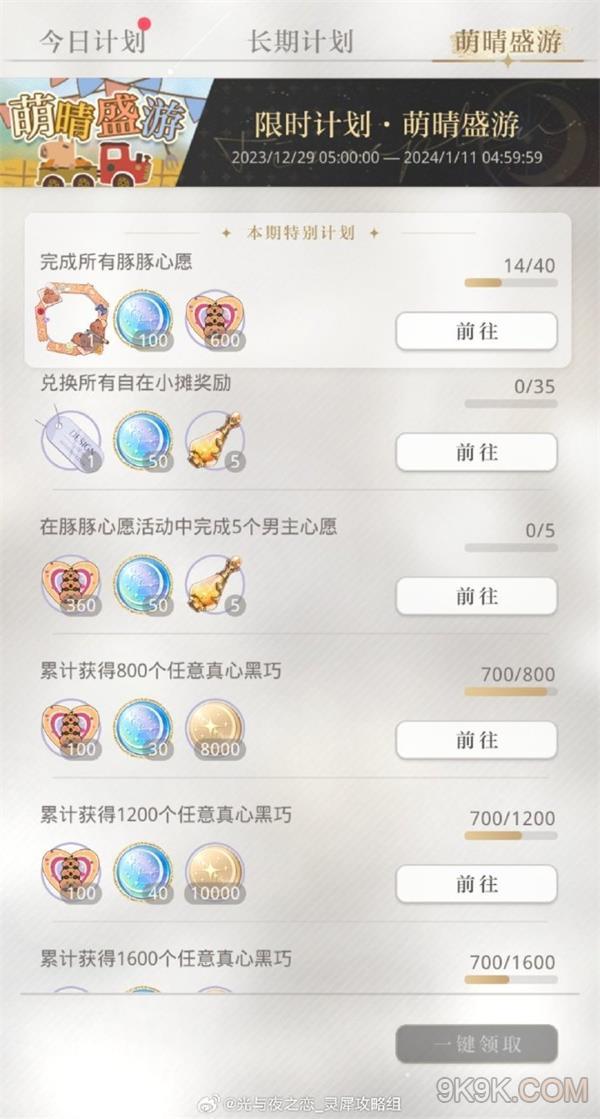Claim all rewards with 一键领取
600x1119 pixels.
tap(476, 1044)
